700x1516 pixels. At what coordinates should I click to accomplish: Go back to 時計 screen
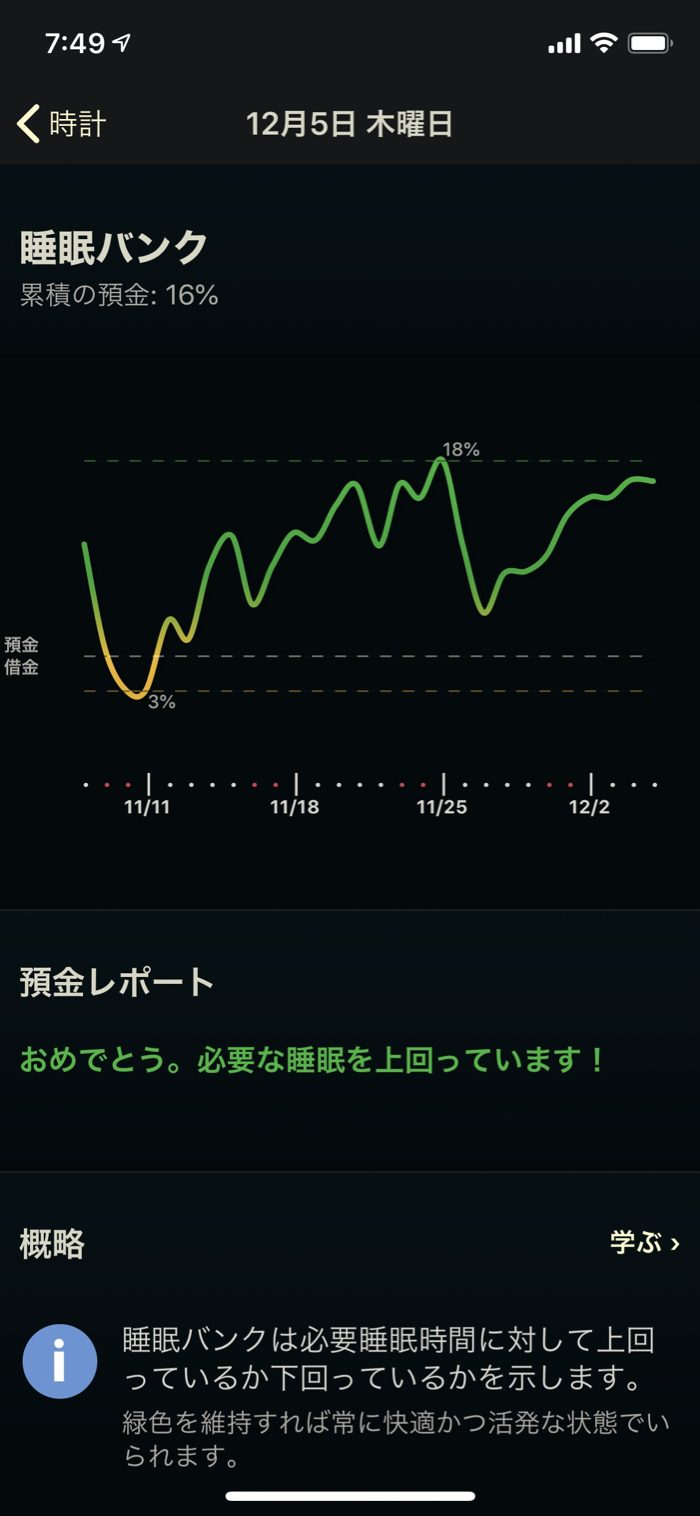(x=62, y=124)
